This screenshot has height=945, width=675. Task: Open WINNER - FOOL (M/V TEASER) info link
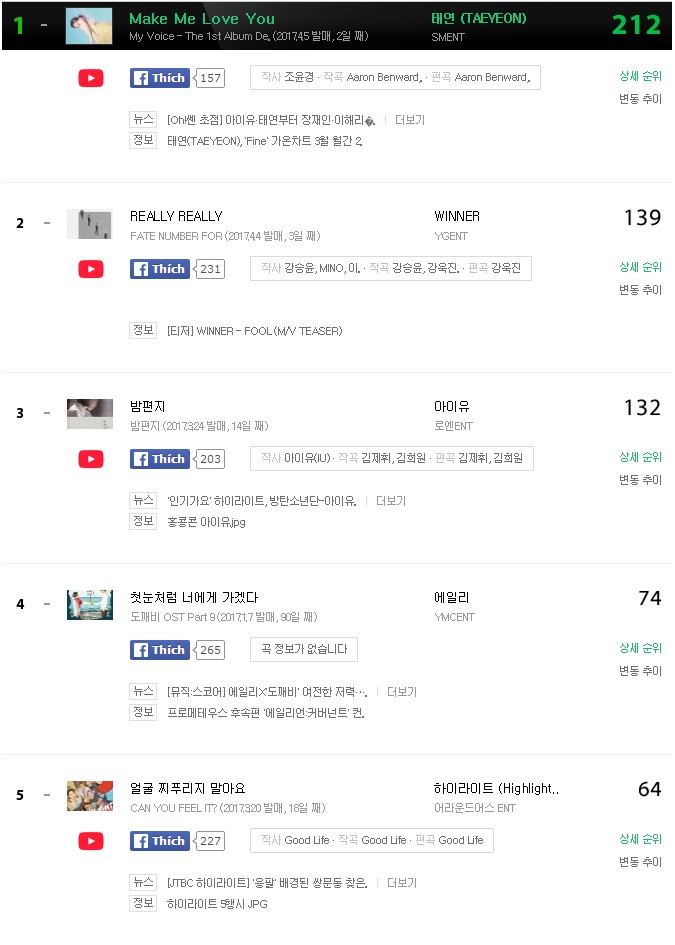pyautogui.click(x=254, y=331)
